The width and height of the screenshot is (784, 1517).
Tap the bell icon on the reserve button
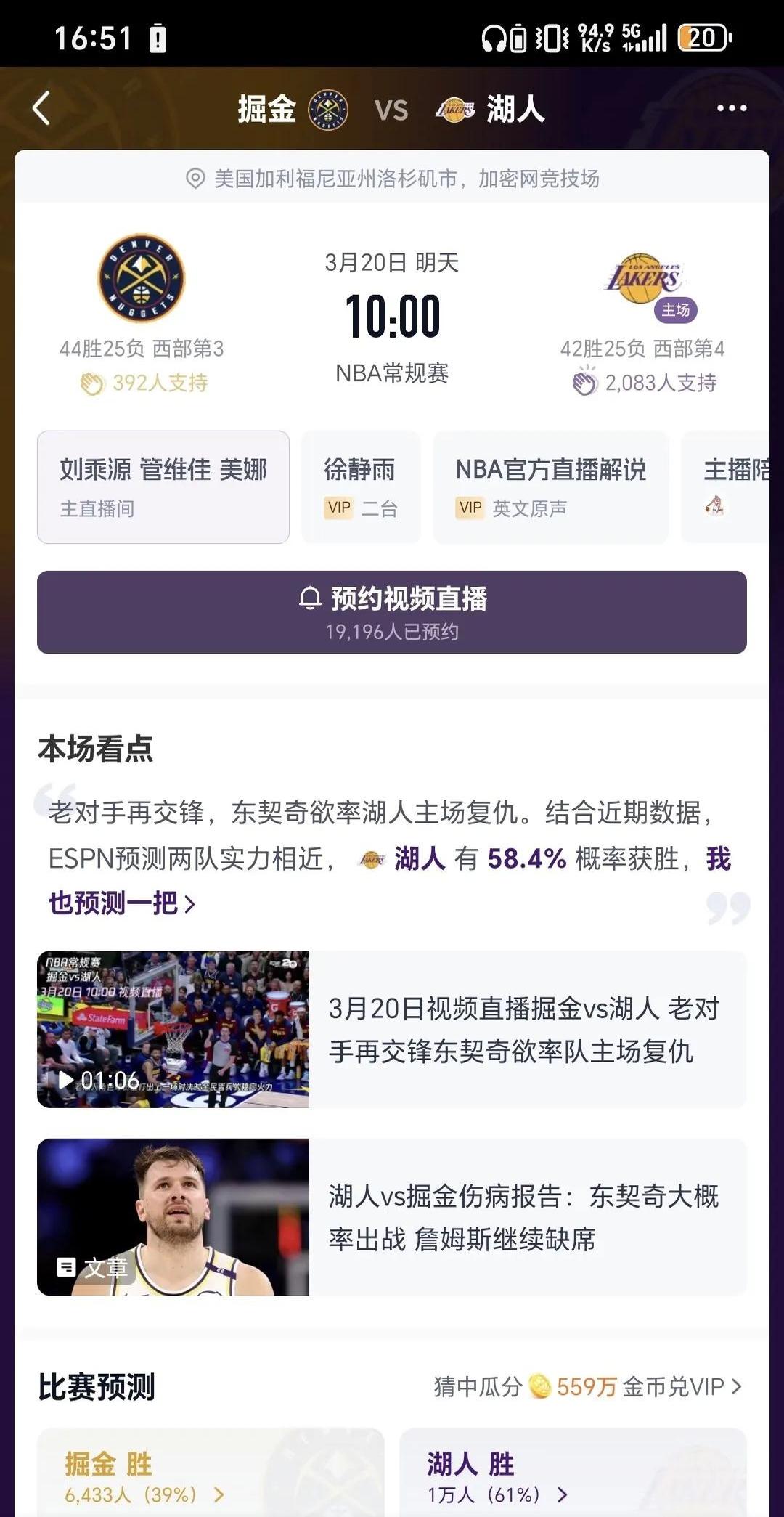click(x=310, y=599)
